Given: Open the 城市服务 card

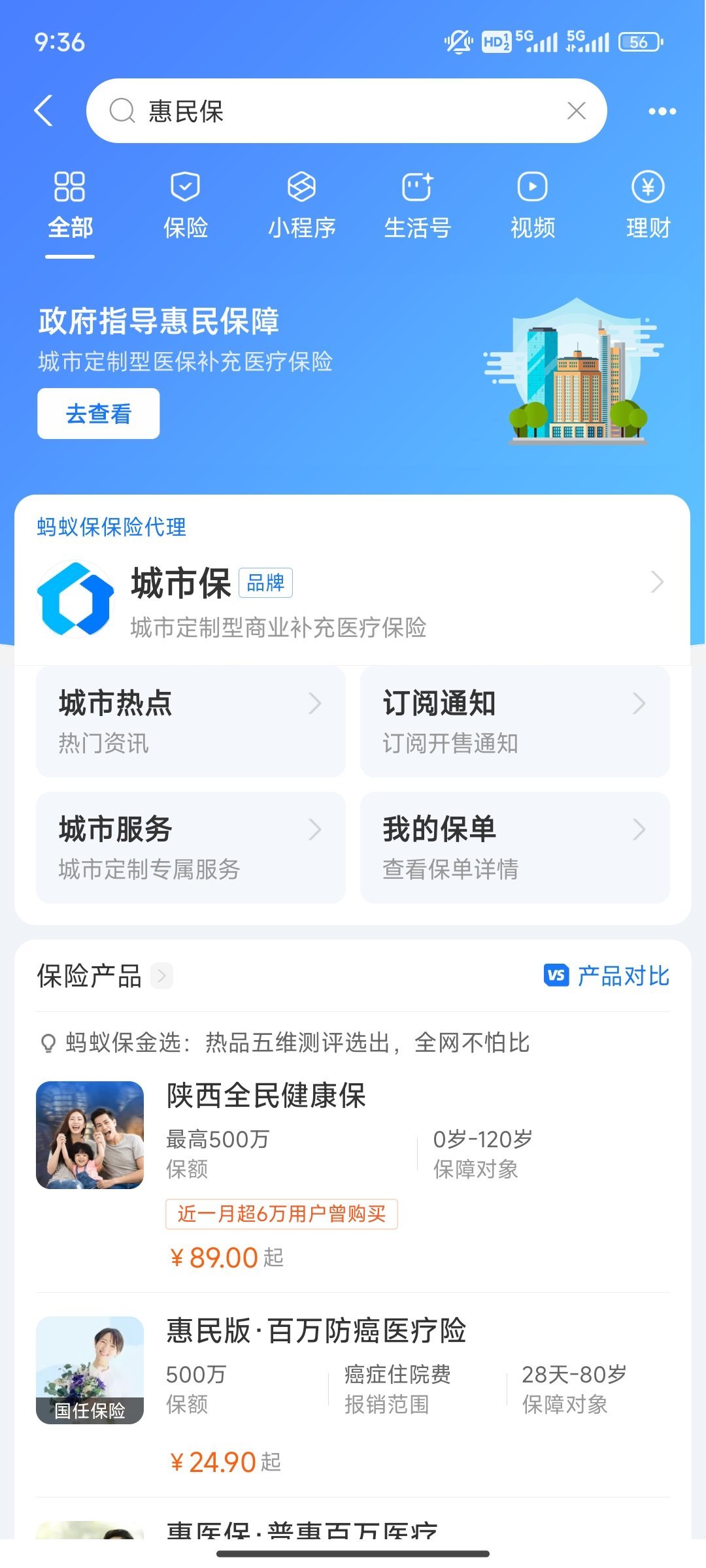Looking at the screenshot, I should pos(191,848).
